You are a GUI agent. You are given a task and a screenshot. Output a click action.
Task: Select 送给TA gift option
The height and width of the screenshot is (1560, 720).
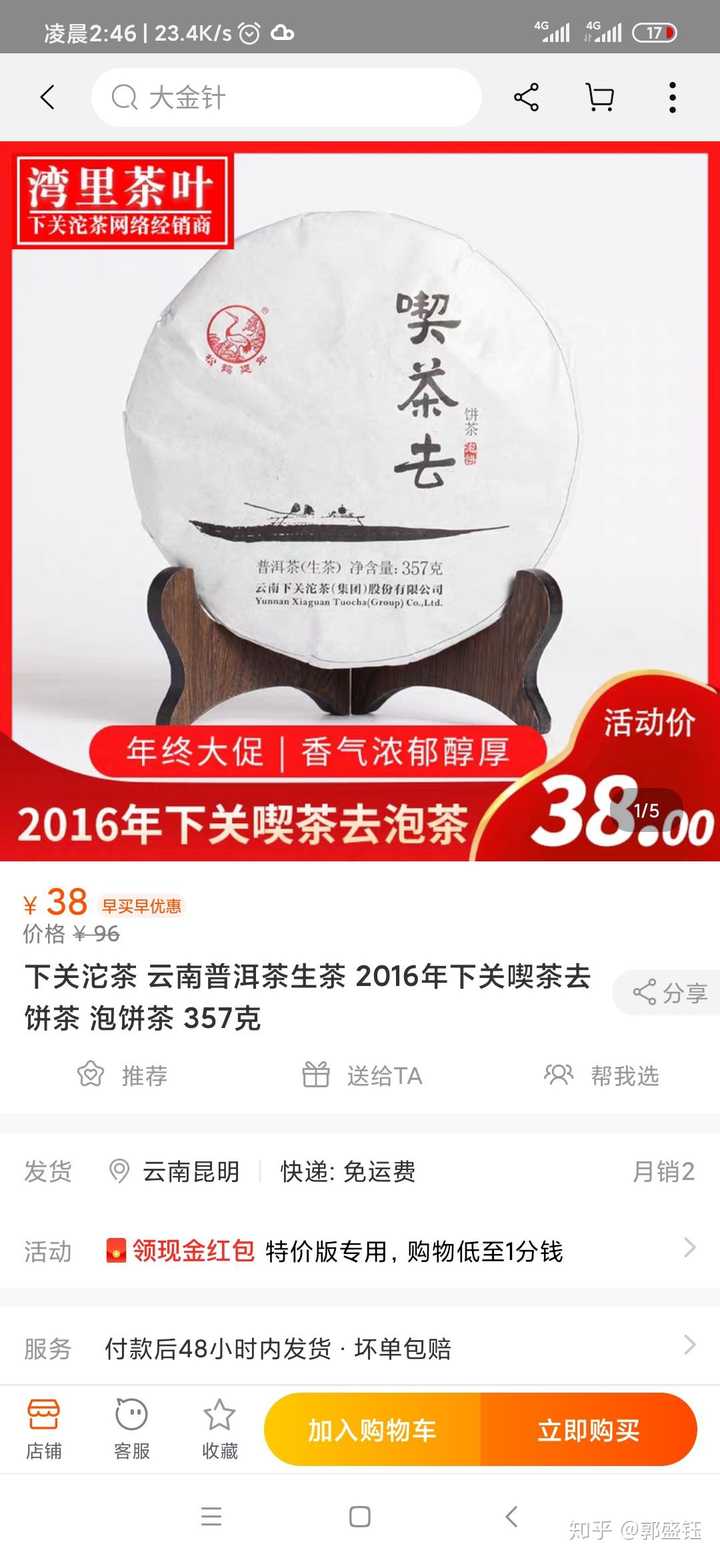(362, 1075)
